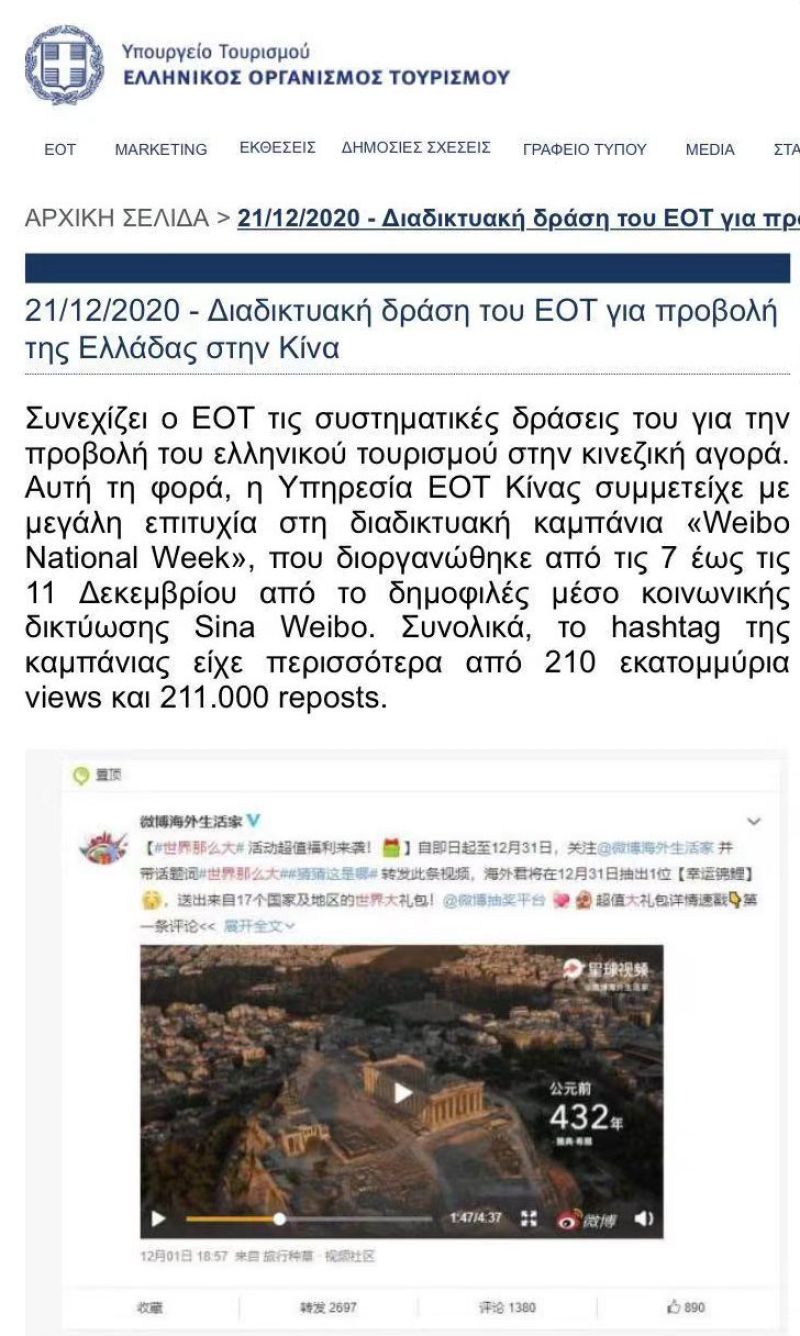This screenshot has height=1336, width=800.
Task: Go to the MARKETING section
Action: (161, 150)
